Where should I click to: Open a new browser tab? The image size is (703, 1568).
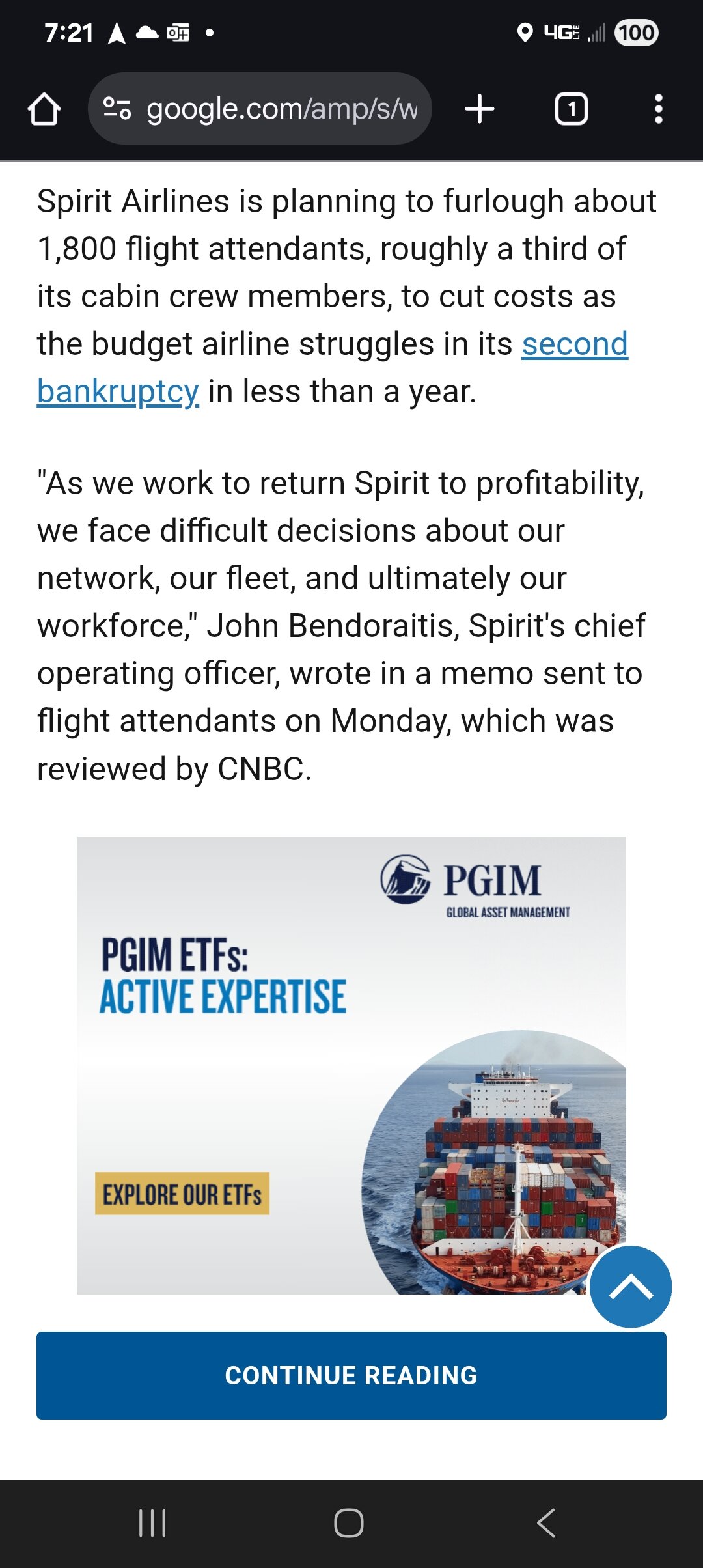point(480,109)
